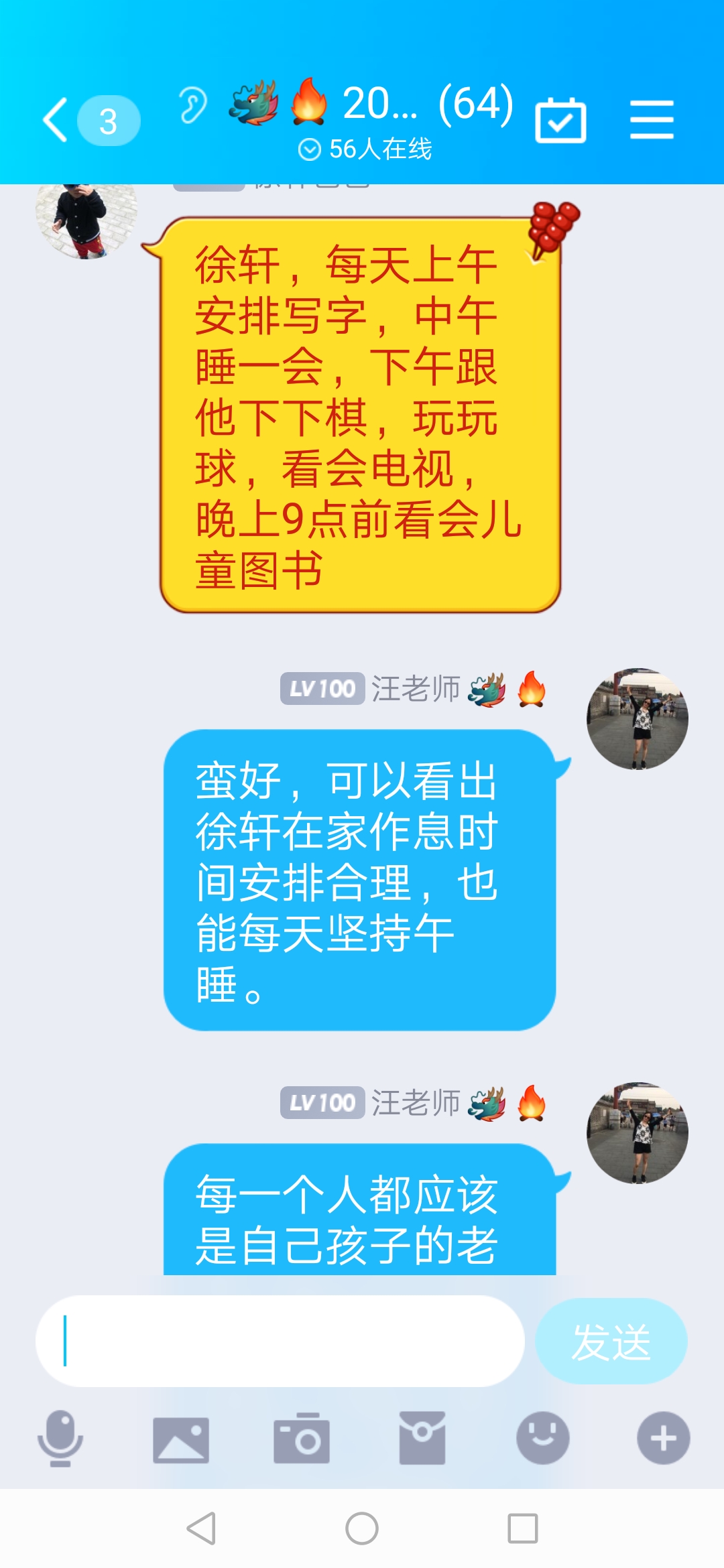
Task: Tap the system home button
Action: pos(362,1528)
